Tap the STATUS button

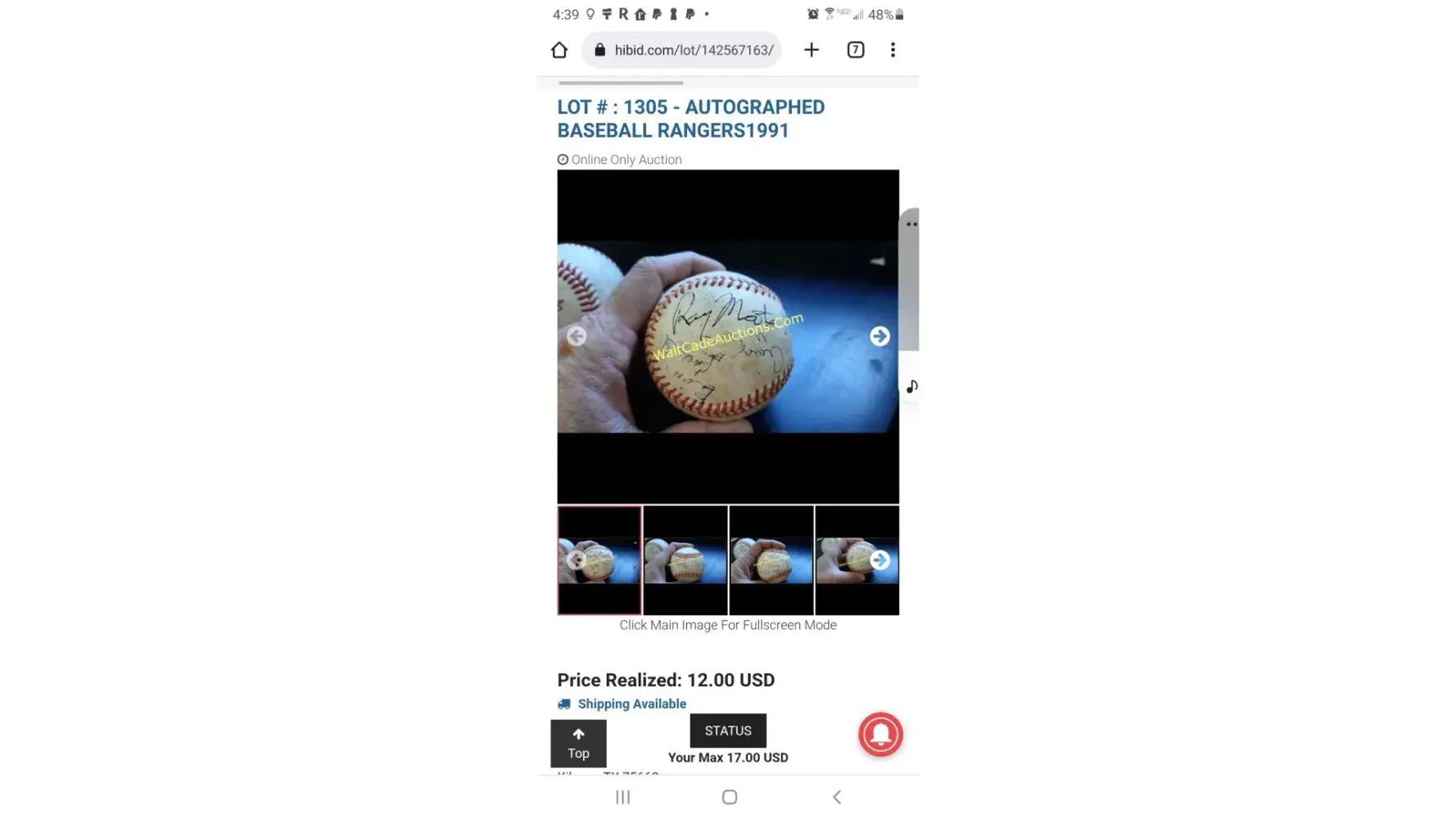(727, 731)
